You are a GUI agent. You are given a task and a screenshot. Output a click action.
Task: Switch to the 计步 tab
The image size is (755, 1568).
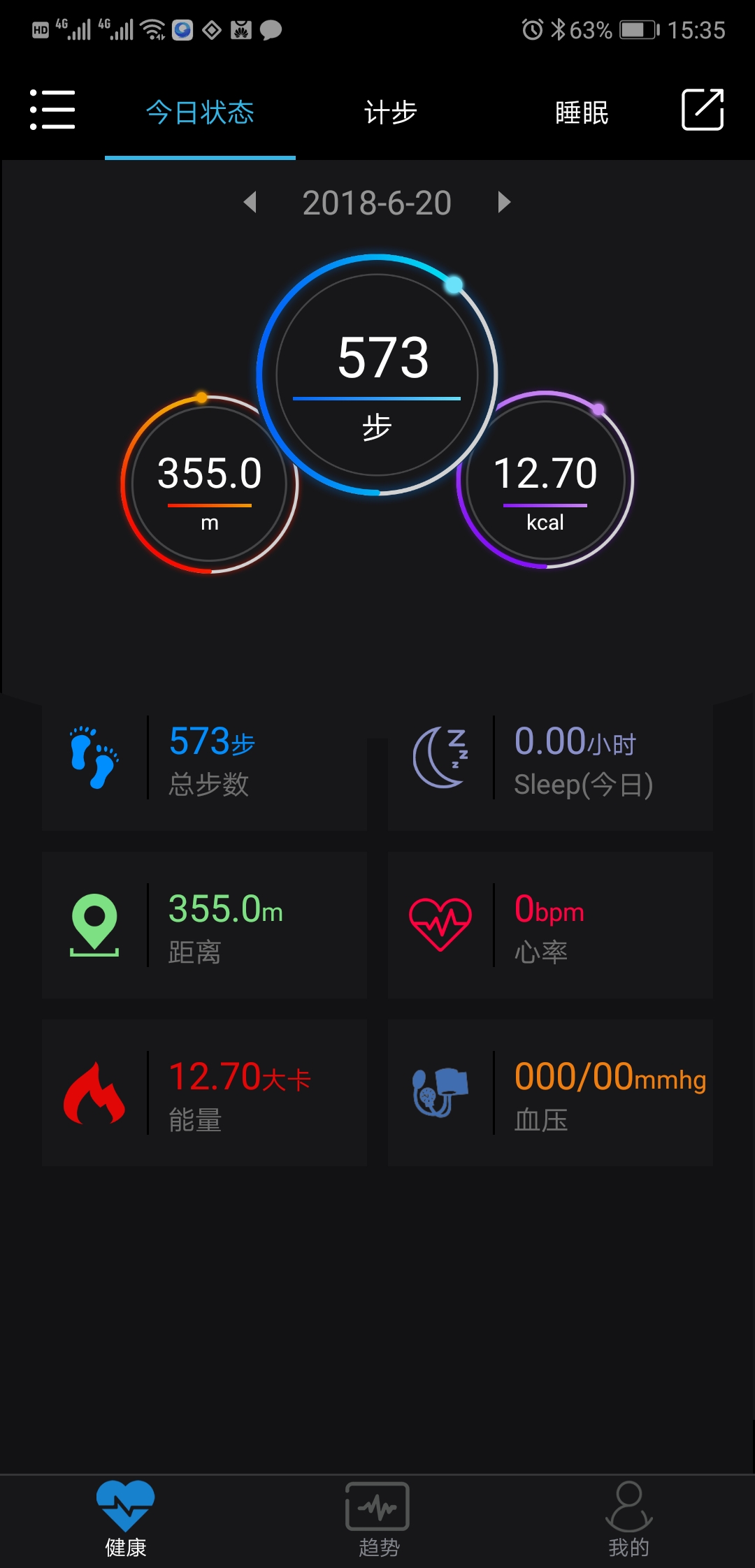(x=390, y=112)
